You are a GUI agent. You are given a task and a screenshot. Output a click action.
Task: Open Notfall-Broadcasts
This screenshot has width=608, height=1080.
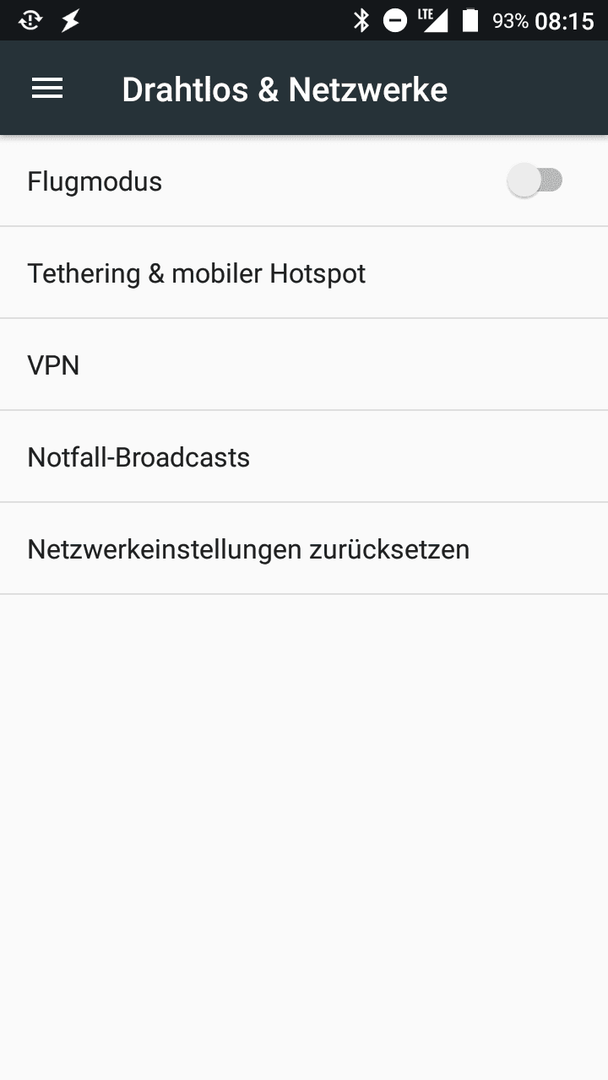[x=304, y=457]
